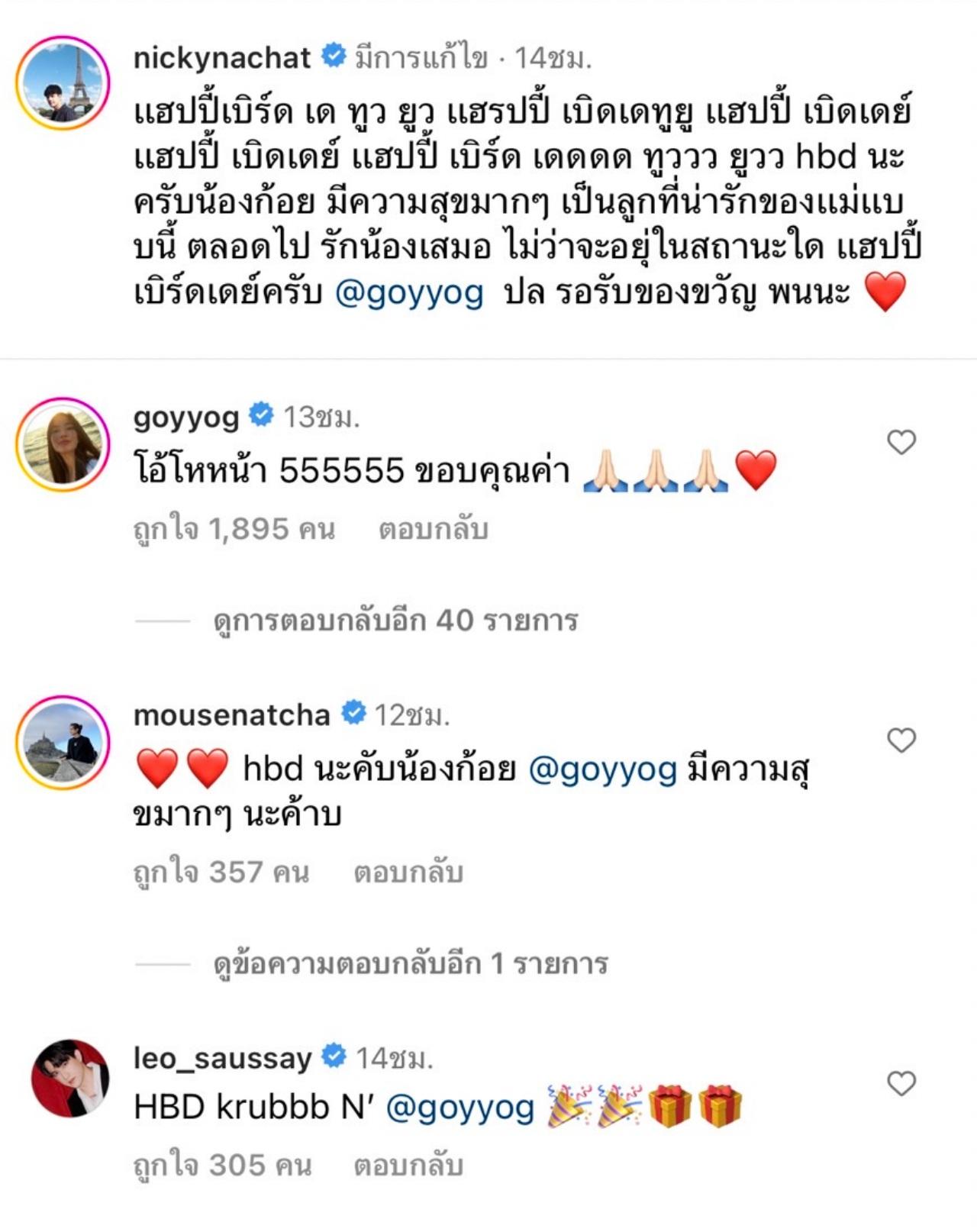Viewport: 977px width, 1232px height.
Task: View the 1,895 likes on goyyog's comment
Action: tap(234, 529)
